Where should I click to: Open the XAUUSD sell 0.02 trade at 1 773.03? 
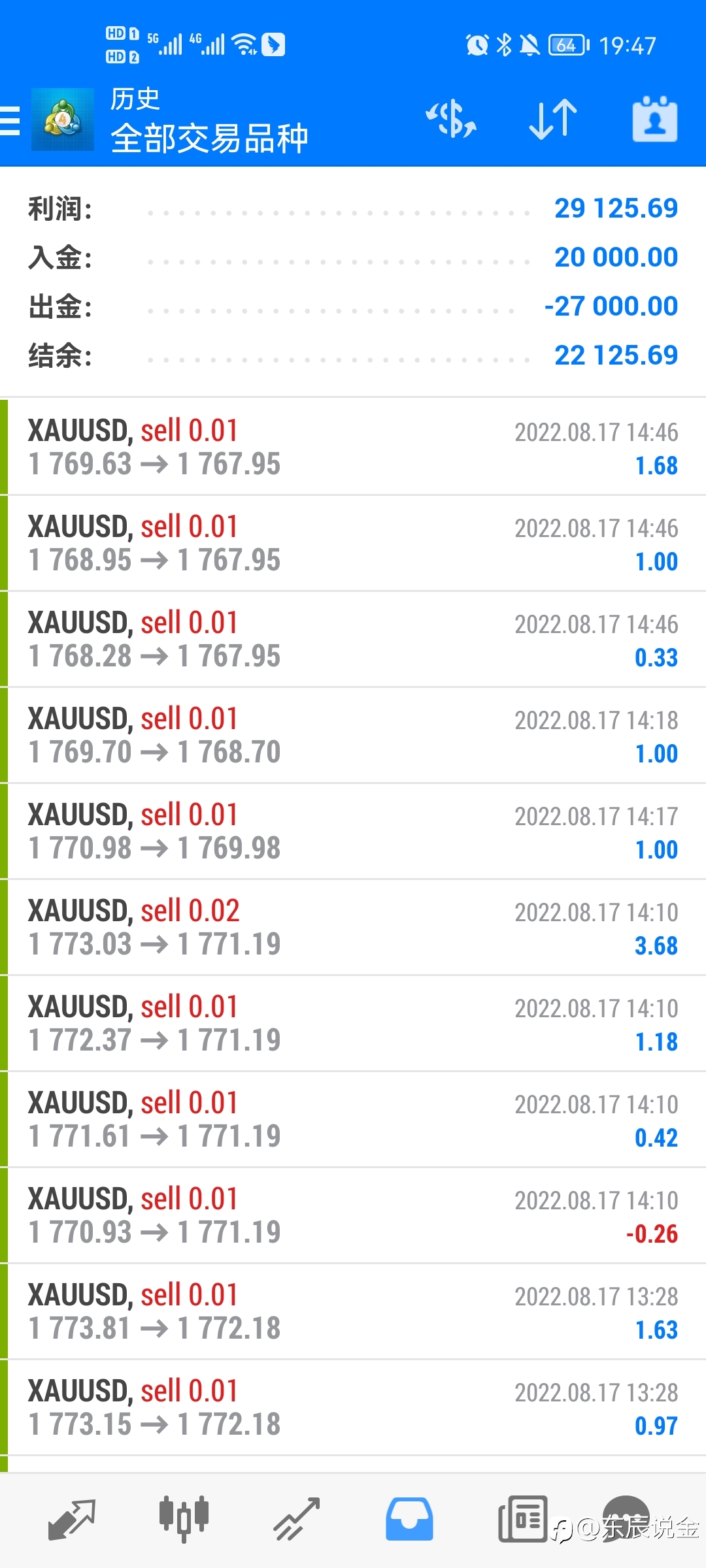coord(353,927)
